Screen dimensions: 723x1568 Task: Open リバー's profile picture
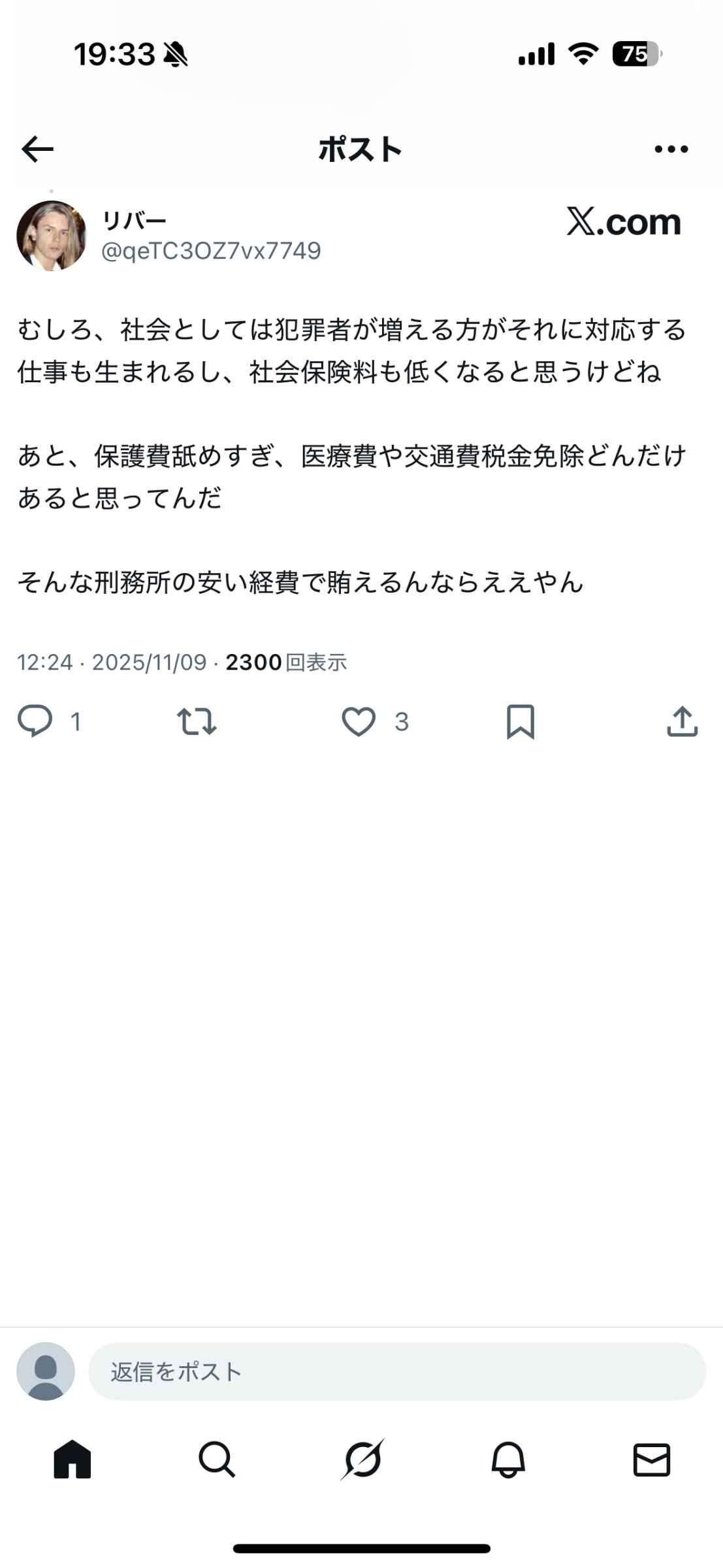tap(52, 236)
